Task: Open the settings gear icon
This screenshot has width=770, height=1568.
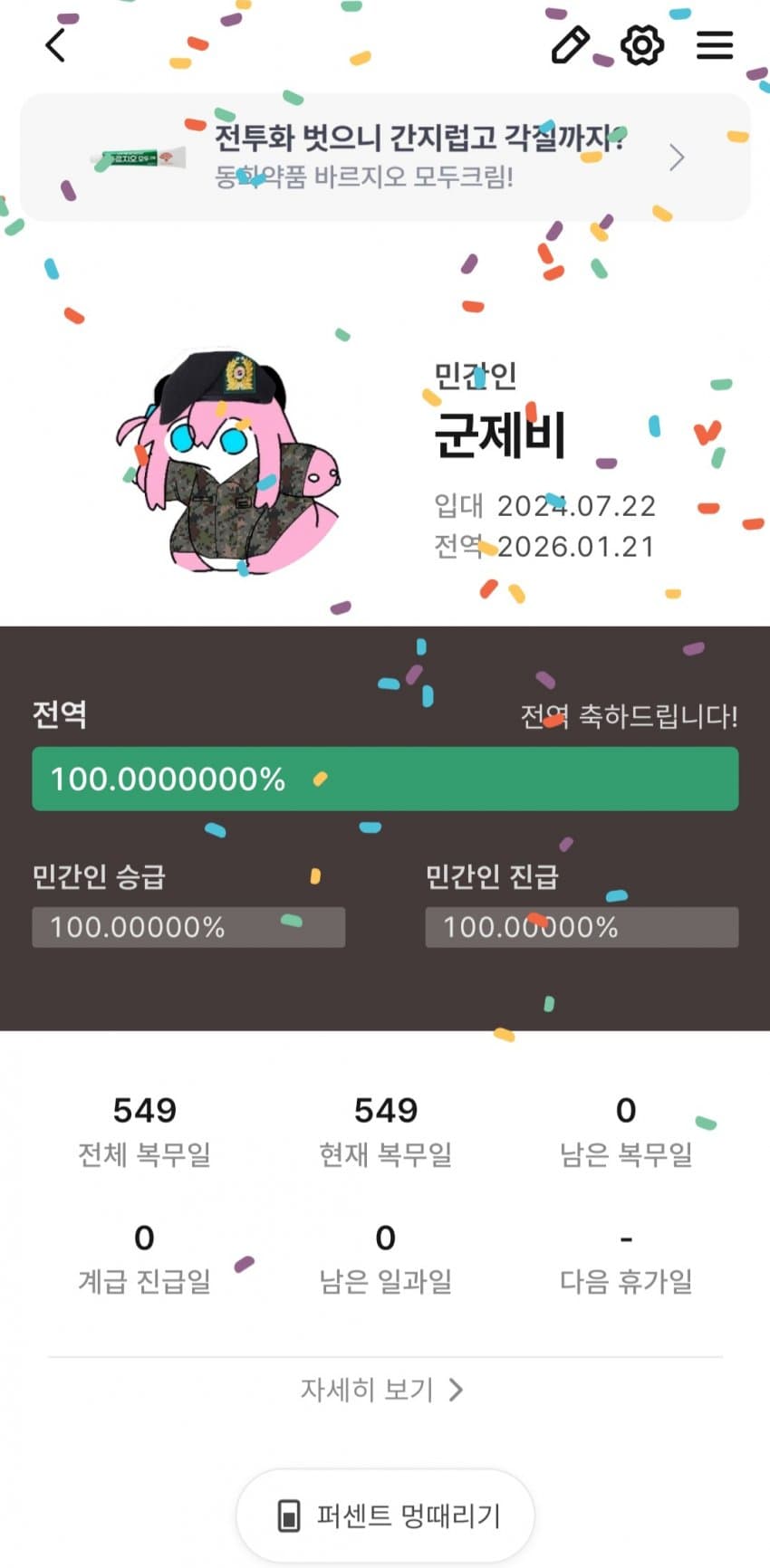Action: (x=642, y=44)
